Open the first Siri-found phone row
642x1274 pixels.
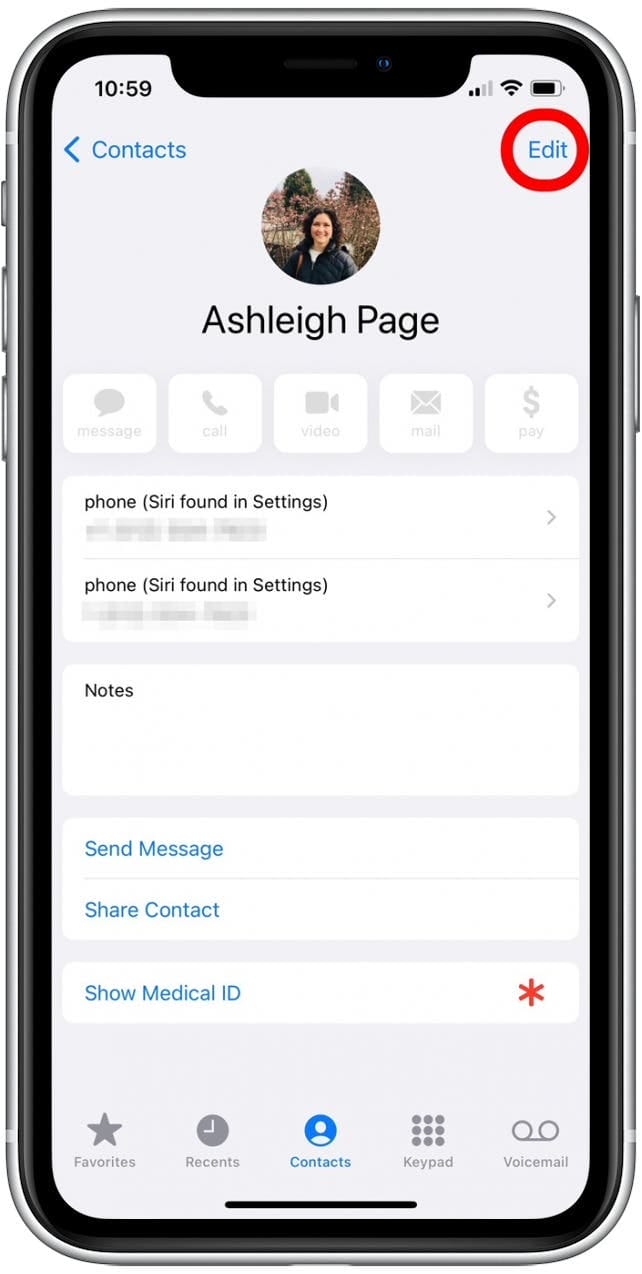(x=320, y=517)
